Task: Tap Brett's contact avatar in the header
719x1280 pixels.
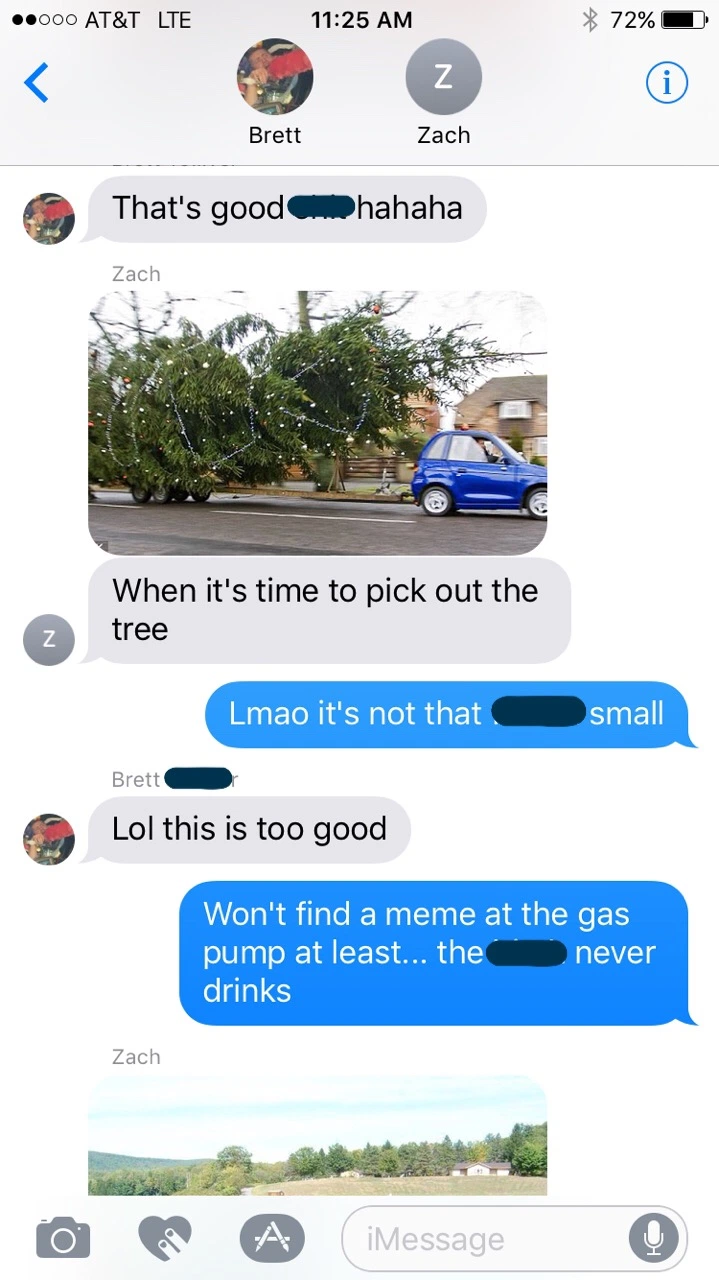Action: click(x=275, y=78)
